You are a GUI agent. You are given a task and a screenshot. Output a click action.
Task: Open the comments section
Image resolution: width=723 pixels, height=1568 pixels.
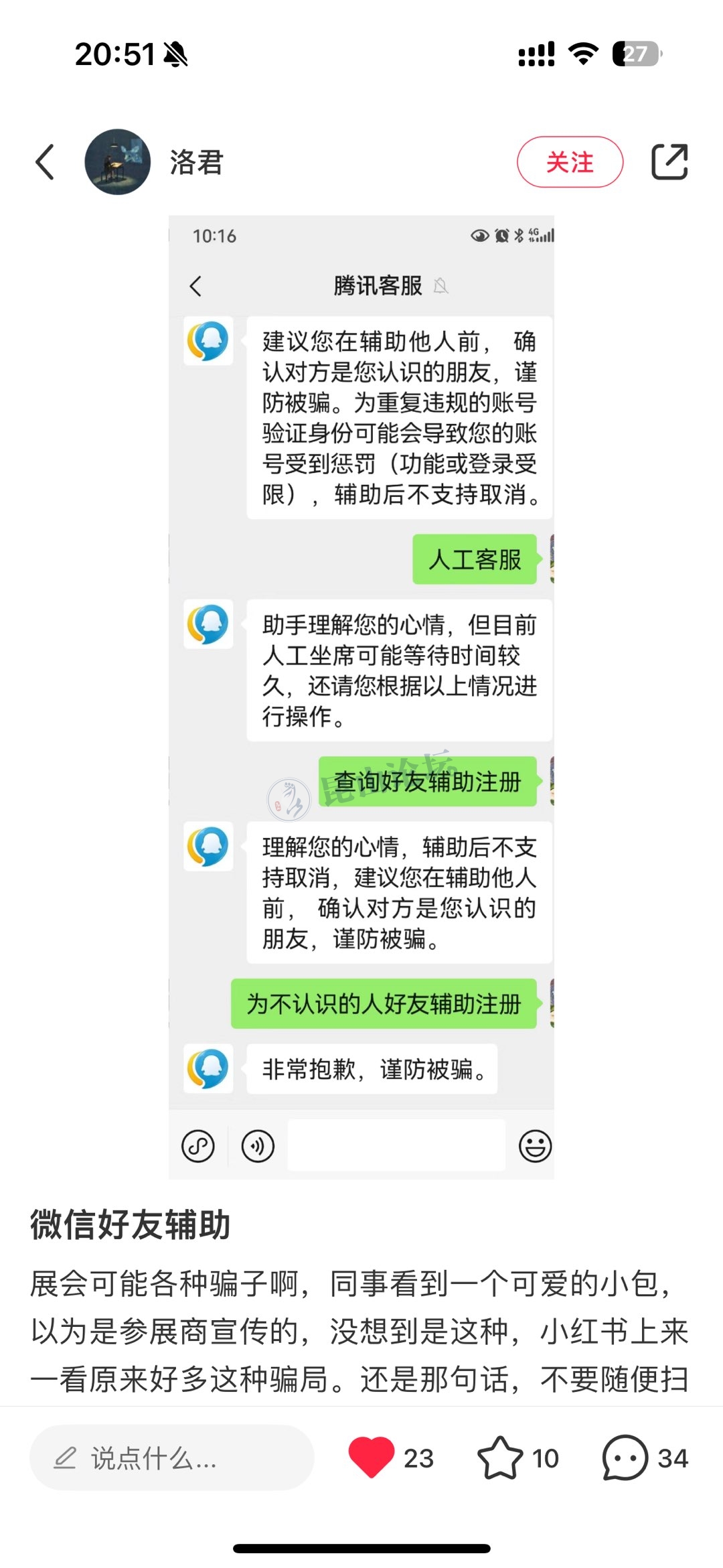[625, 1457]
